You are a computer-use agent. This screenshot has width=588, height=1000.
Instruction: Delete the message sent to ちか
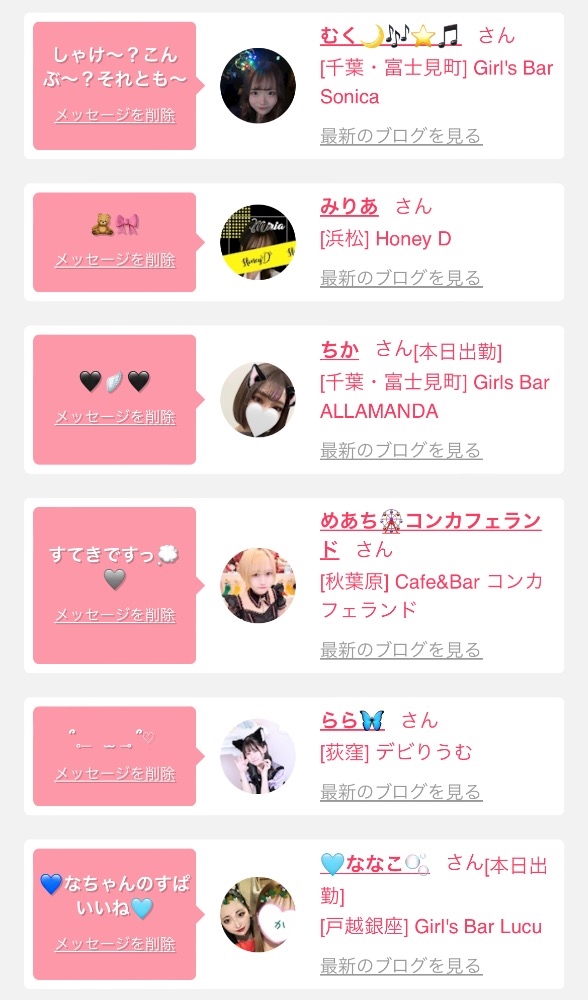115,417
